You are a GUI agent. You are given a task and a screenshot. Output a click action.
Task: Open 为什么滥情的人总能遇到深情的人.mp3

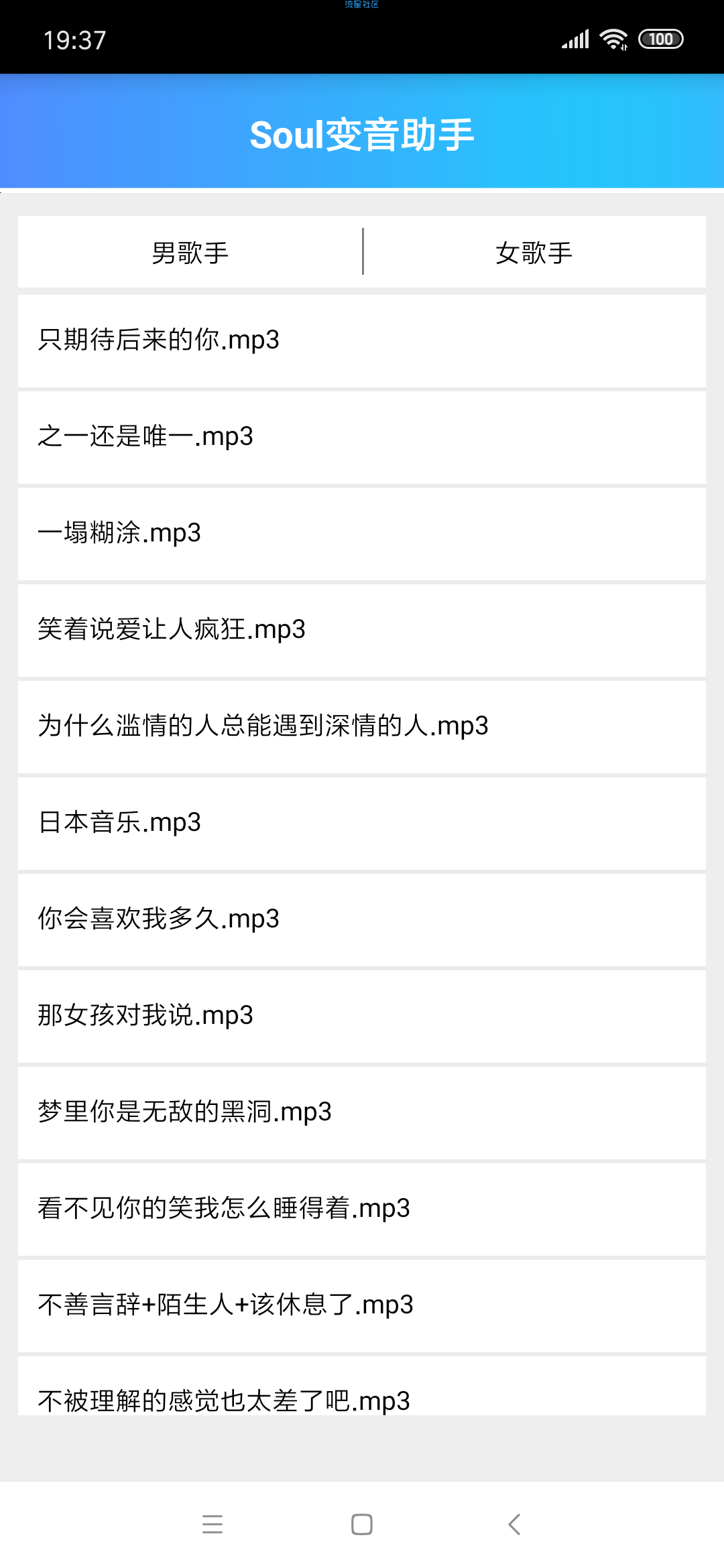click(362, 727)
